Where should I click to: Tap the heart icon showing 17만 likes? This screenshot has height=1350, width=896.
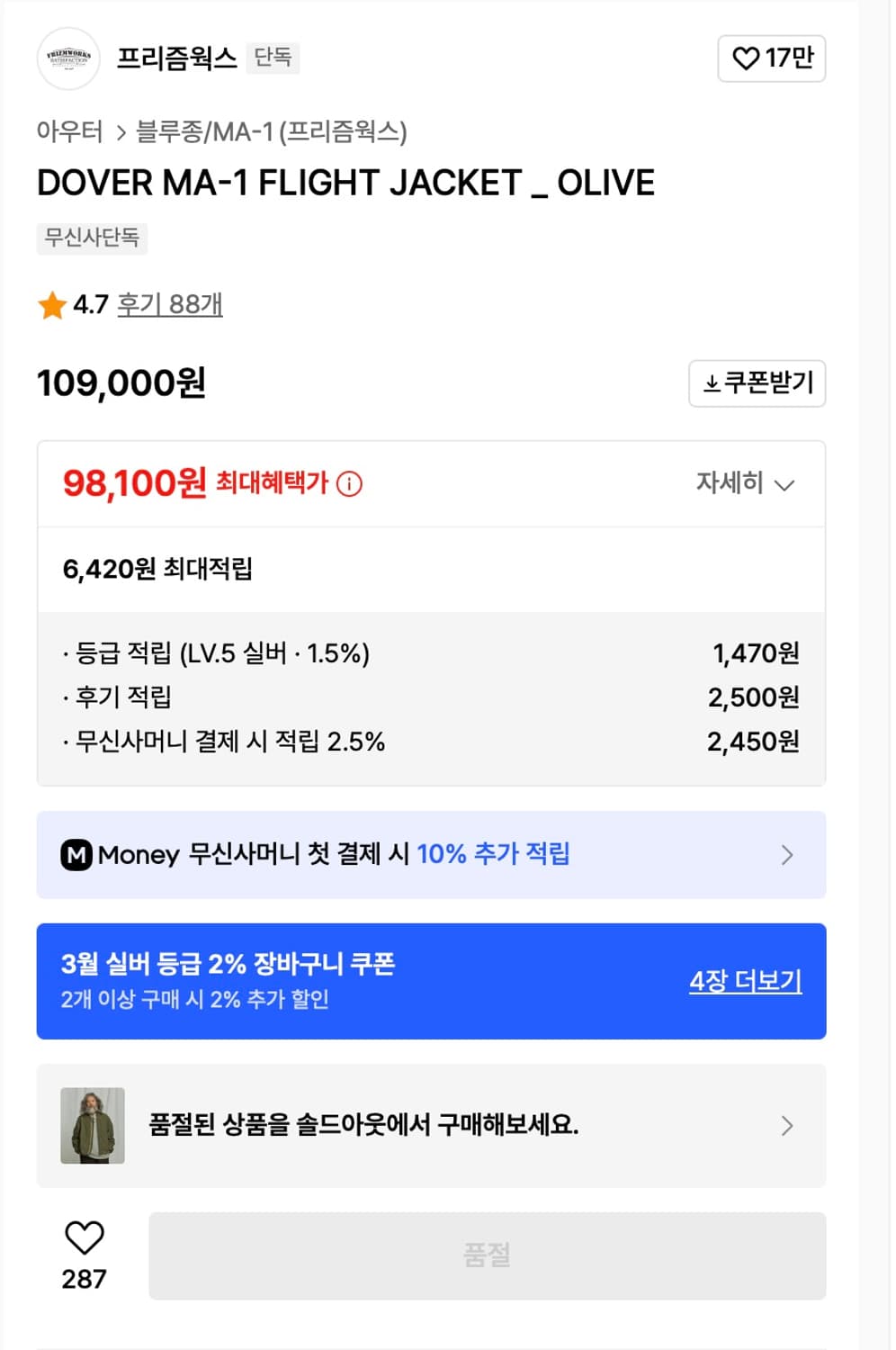pyautogui.click(x=772, y=58)
